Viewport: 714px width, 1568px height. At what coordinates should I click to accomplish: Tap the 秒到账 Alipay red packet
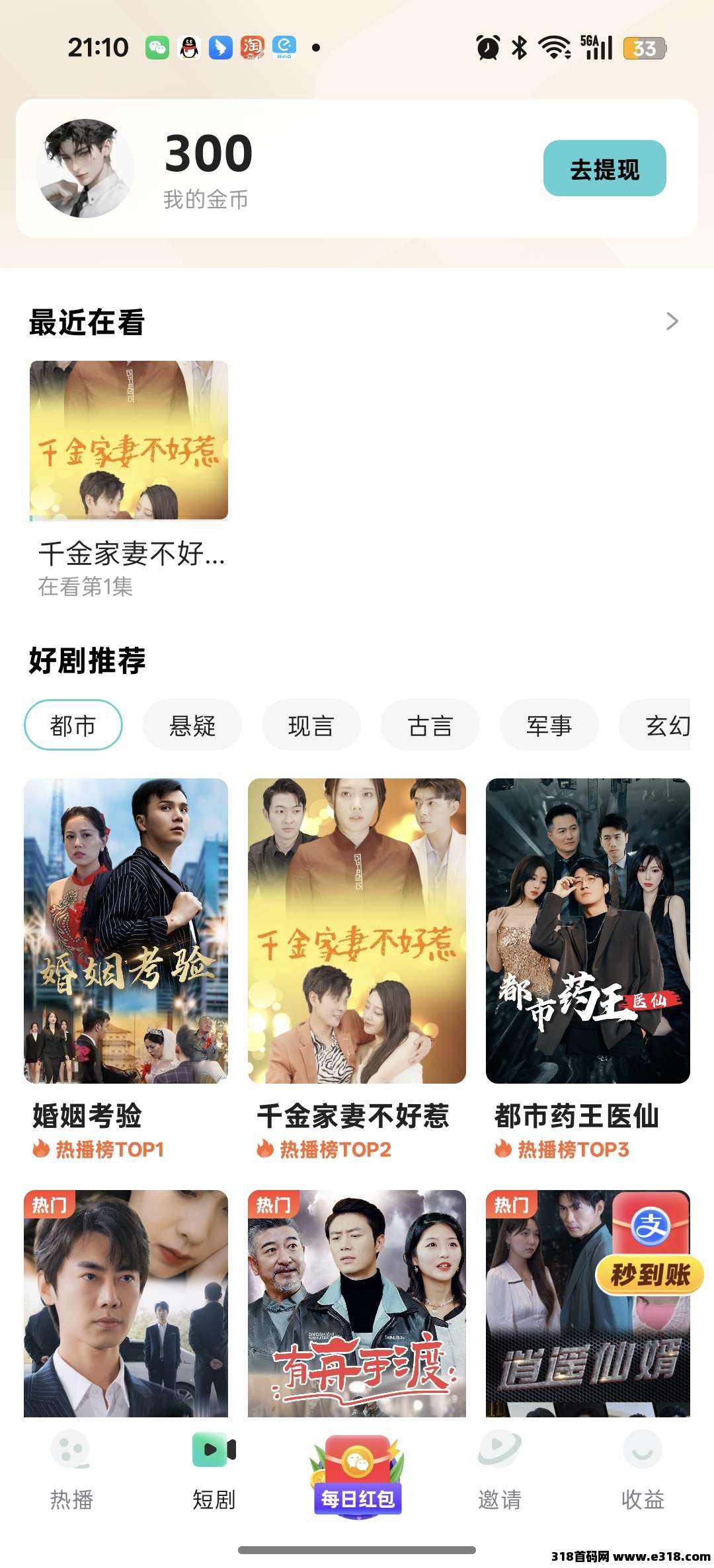[651, 1242]
